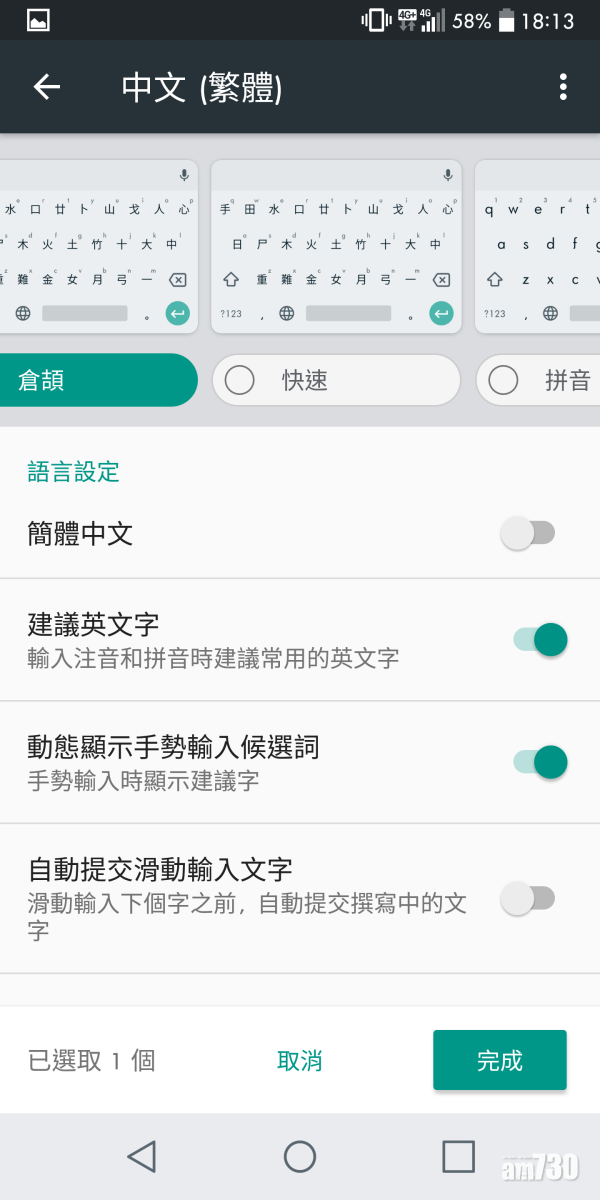Confirm selection with 完成 button
Screen dimensions: 600x1200
499,1060
